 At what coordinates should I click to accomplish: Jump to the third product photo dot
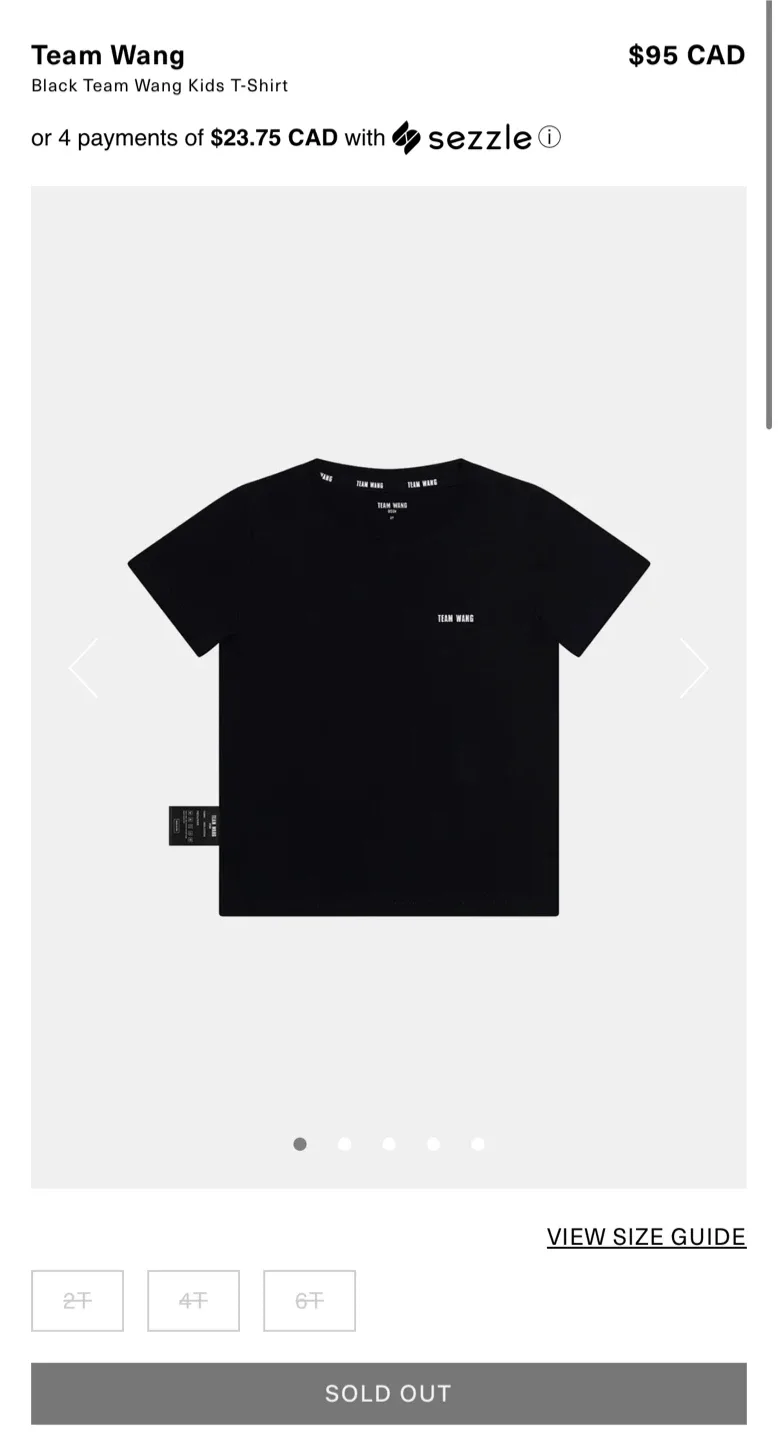point(389,1144)
